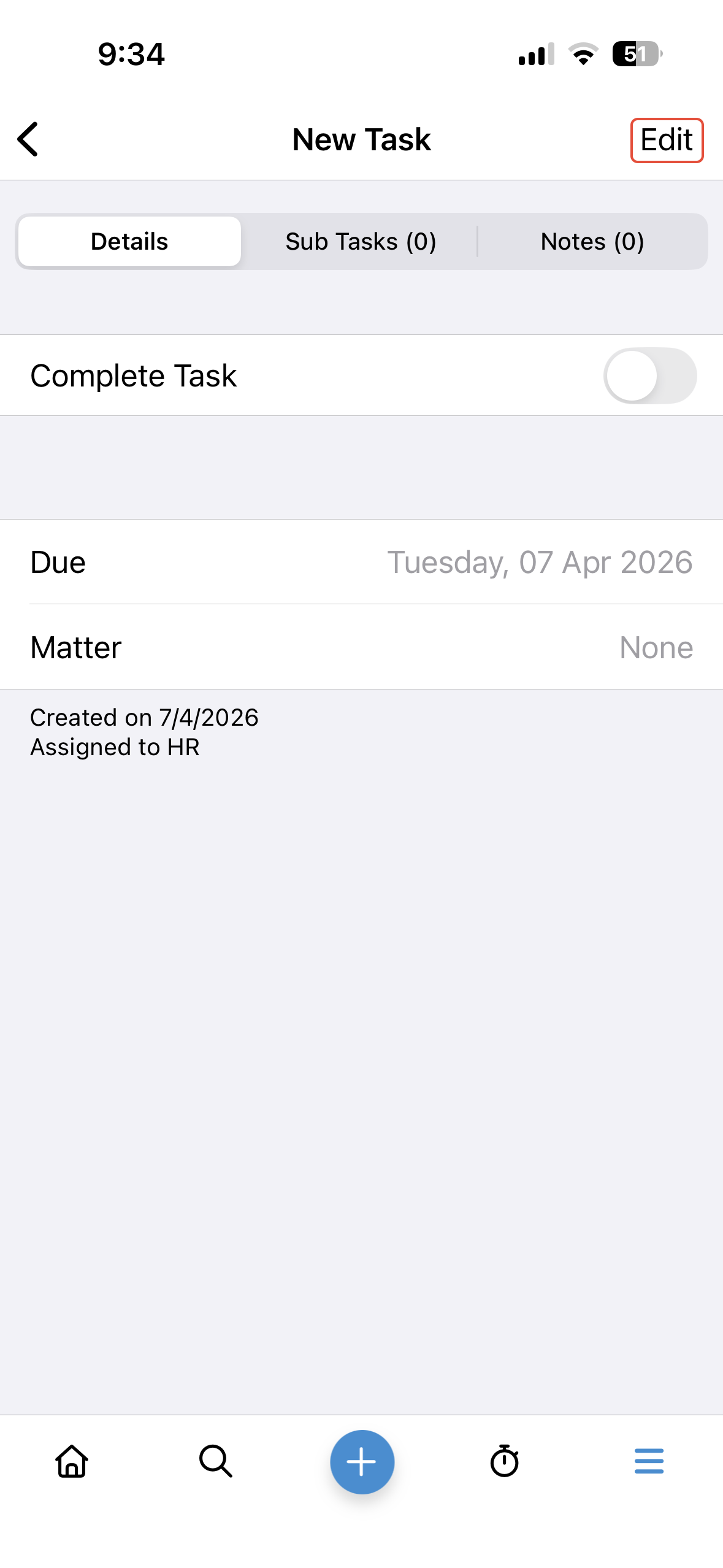Viewport: 723px width, 1568px height.
Task: Toggle the Complete Task switch
Action: click(x=649, y=375)
